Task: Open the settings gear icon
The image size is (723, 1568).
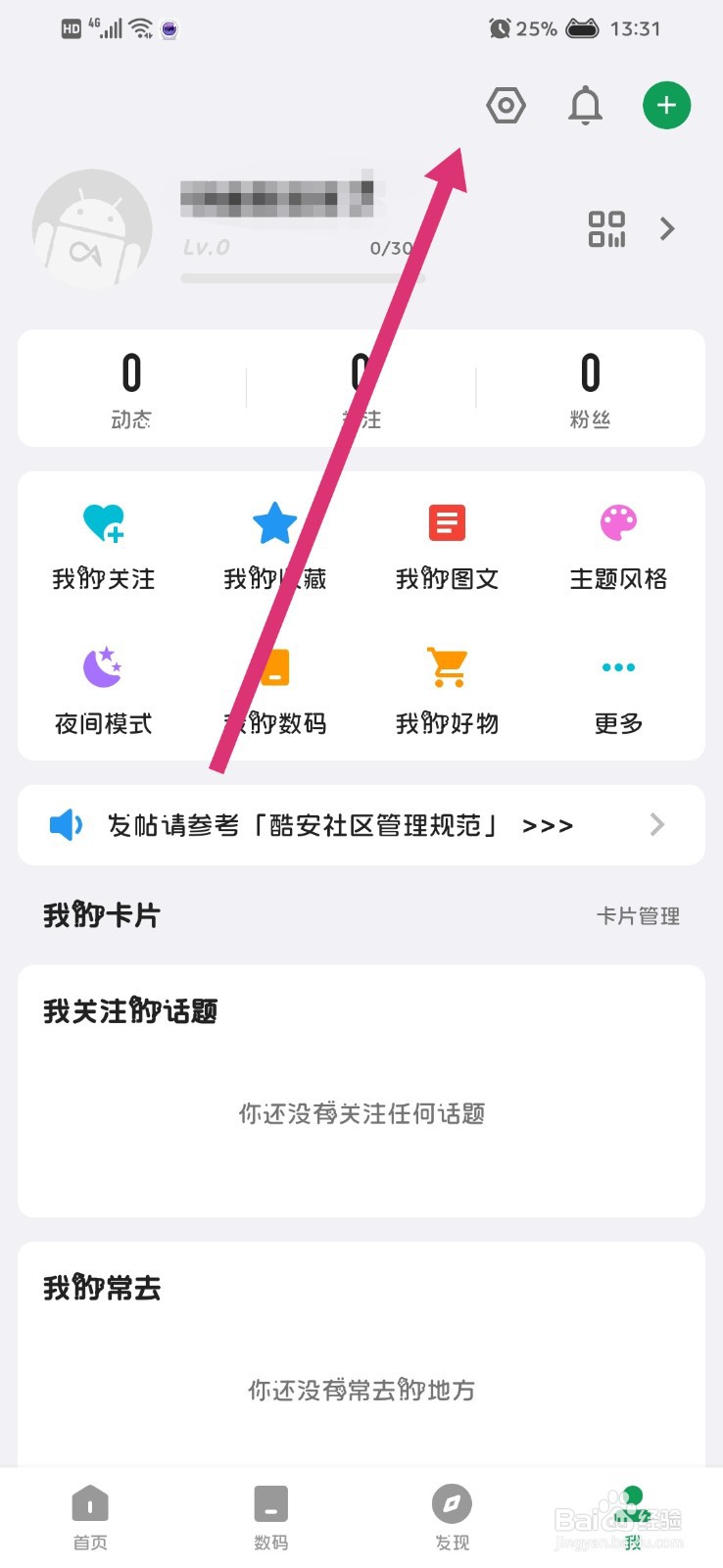Action: point(506,105)
